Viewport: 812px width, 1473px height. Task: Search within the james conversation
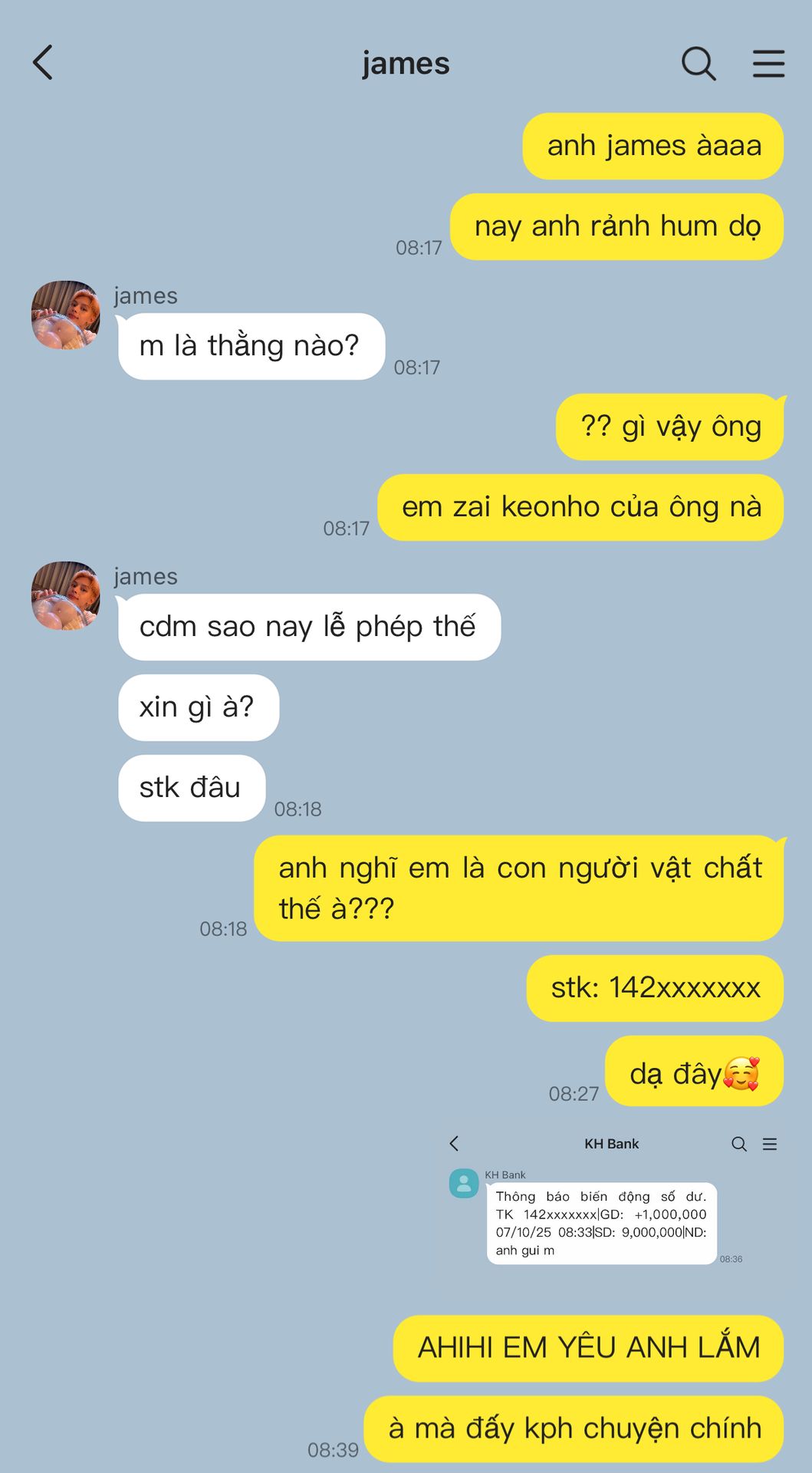click(x=699, y=63)
